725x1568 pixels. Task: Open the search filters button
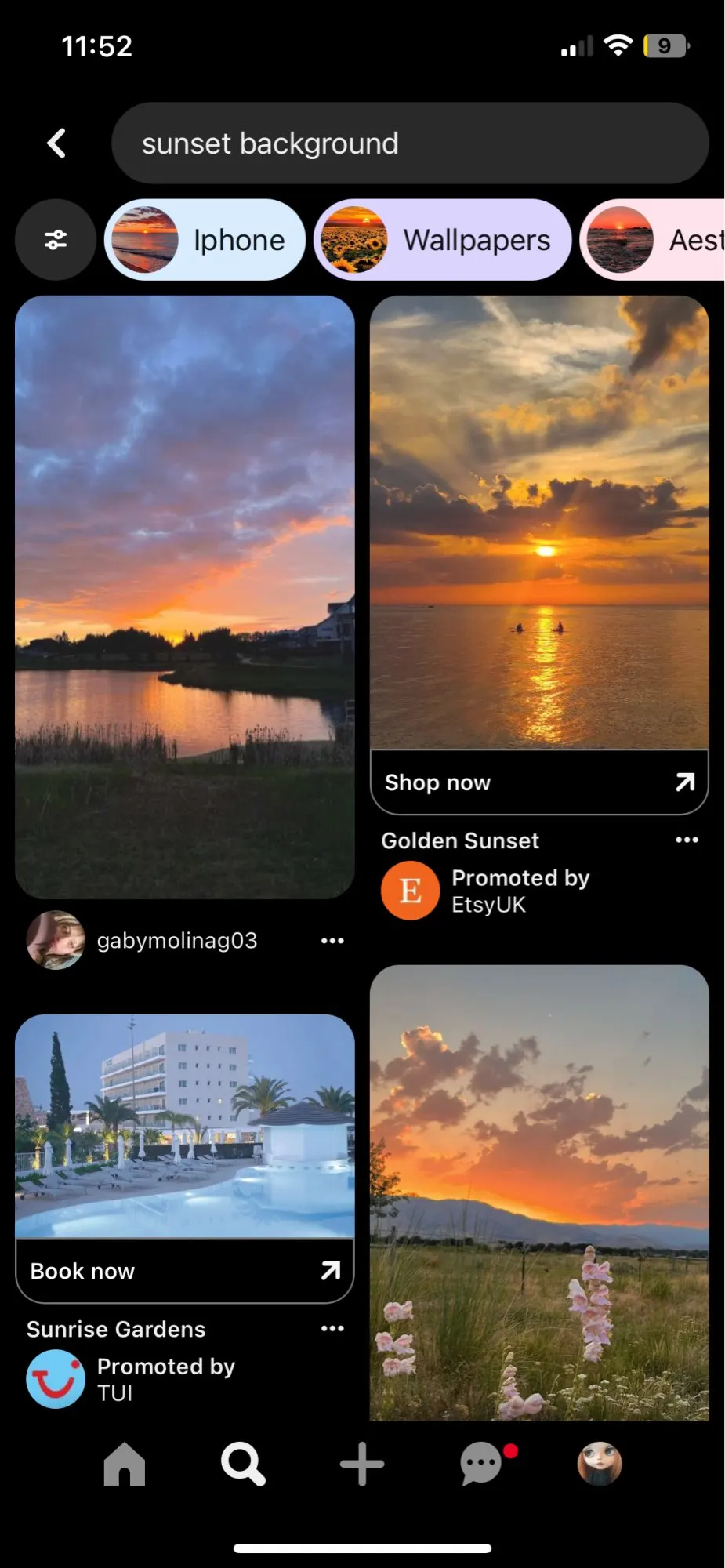tap(56, 240)
